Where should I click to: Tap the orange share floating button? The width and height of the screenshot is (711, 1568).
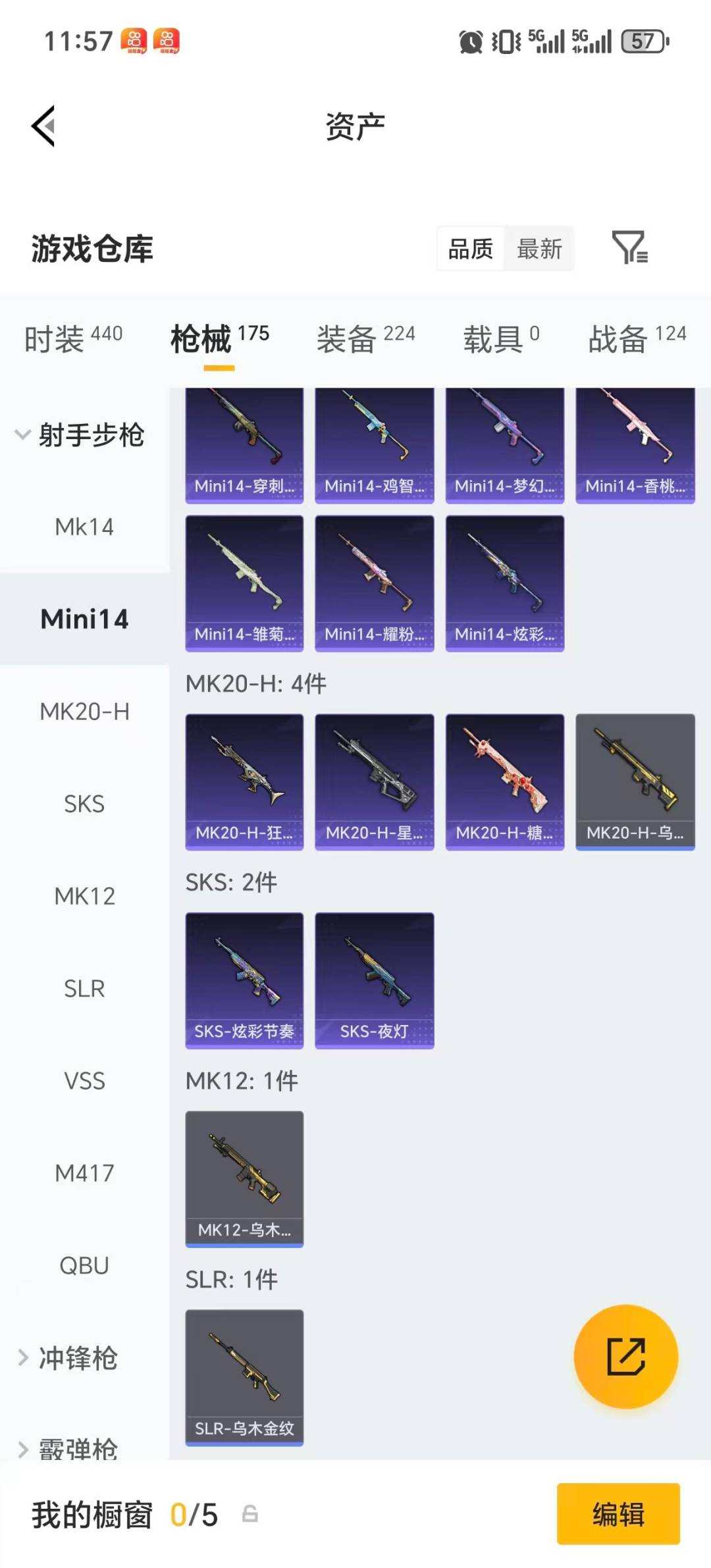click(625, 1356)
